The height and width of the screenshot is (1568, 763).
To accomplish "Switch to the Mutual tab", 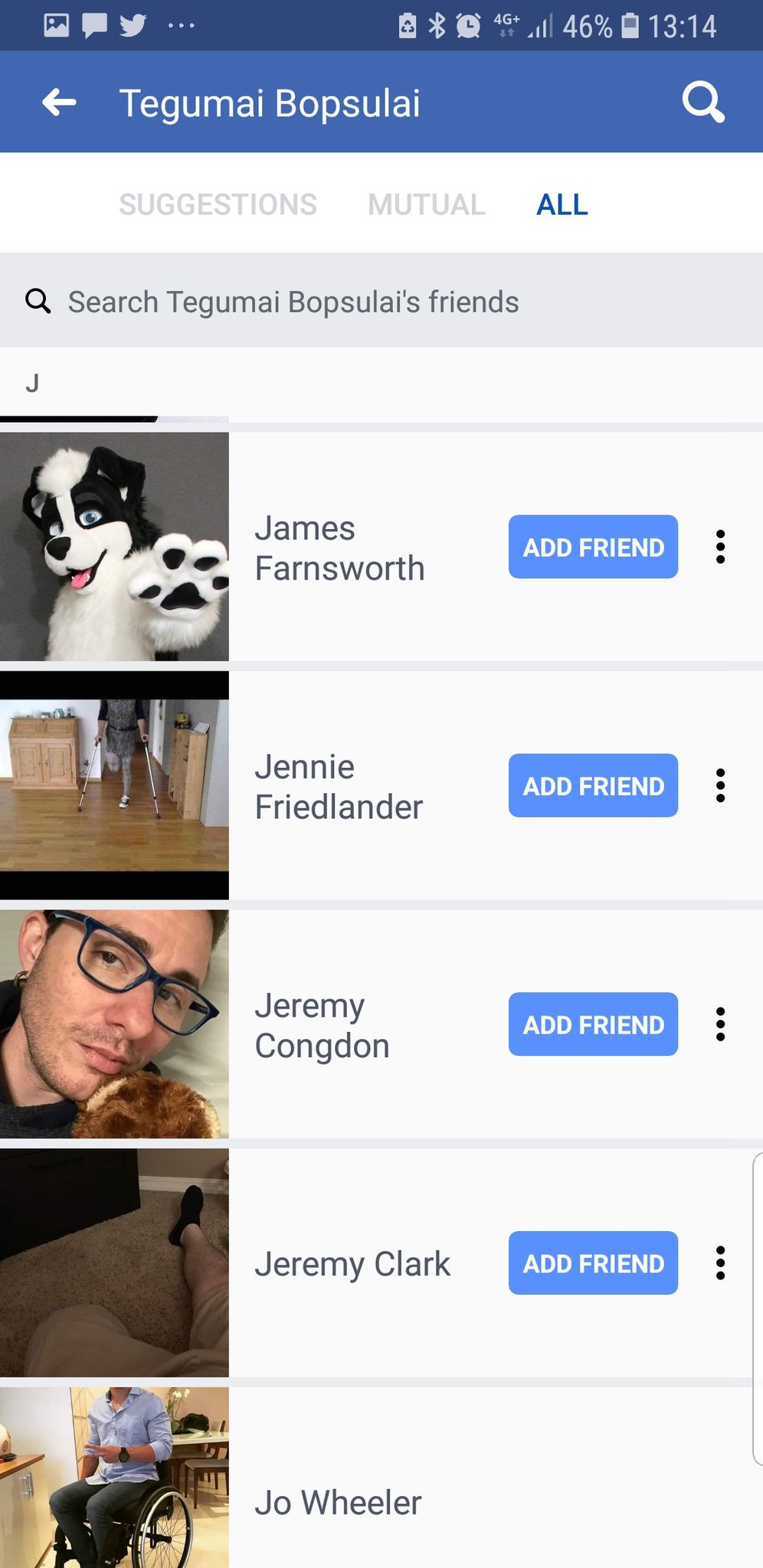I will 427,204.
